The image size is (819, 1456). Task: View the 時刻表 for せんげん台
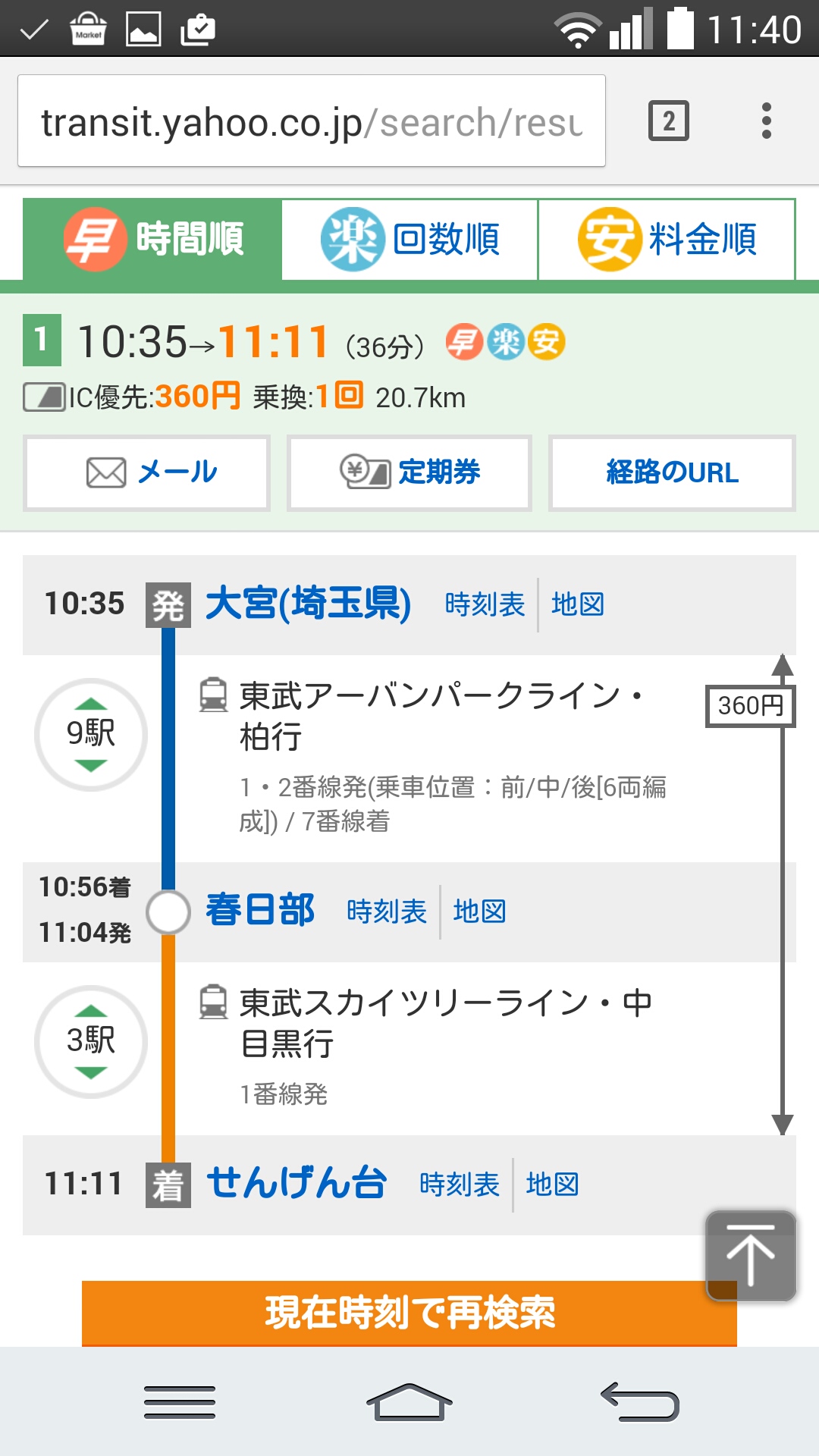tap(460, 1185)
